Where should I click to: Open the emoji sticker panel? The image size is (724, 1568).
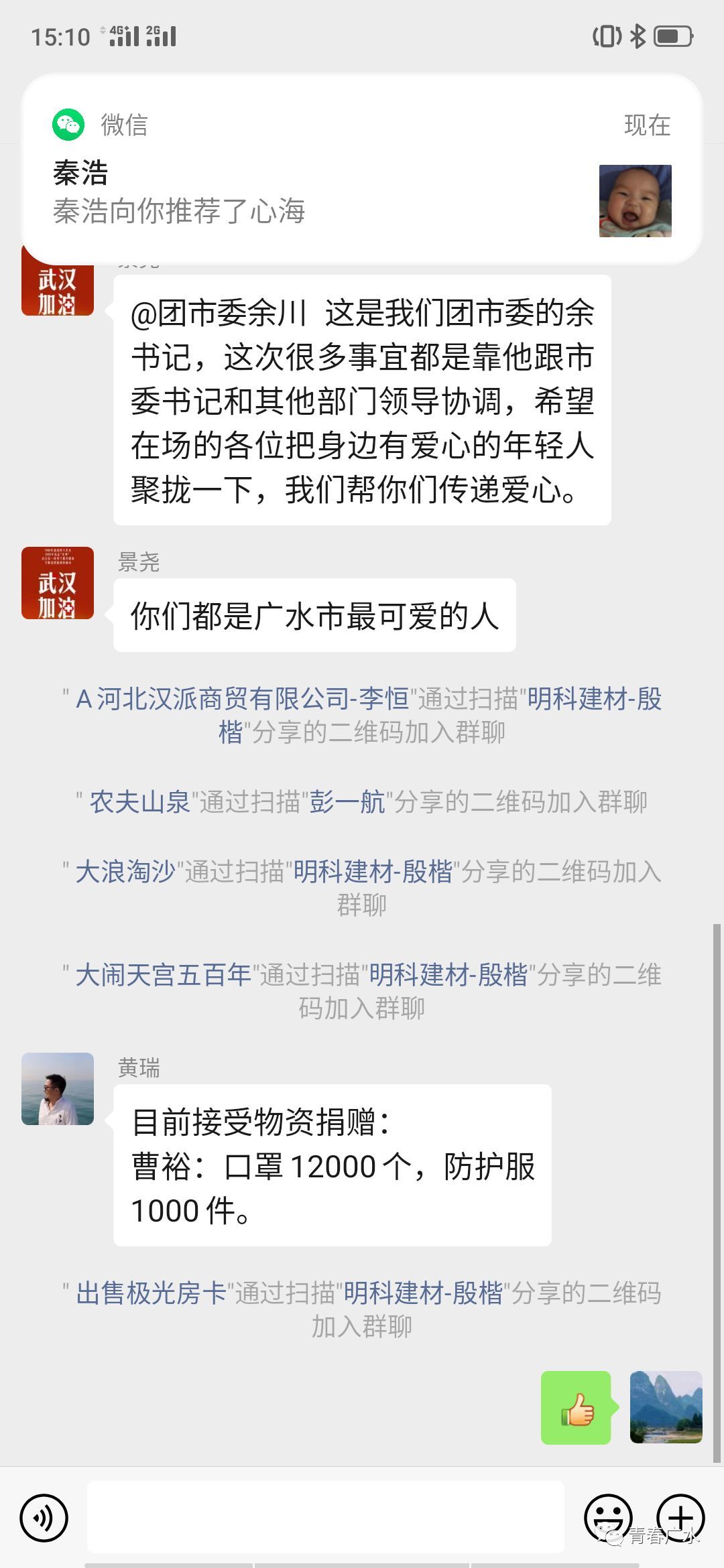(609, 1517)
